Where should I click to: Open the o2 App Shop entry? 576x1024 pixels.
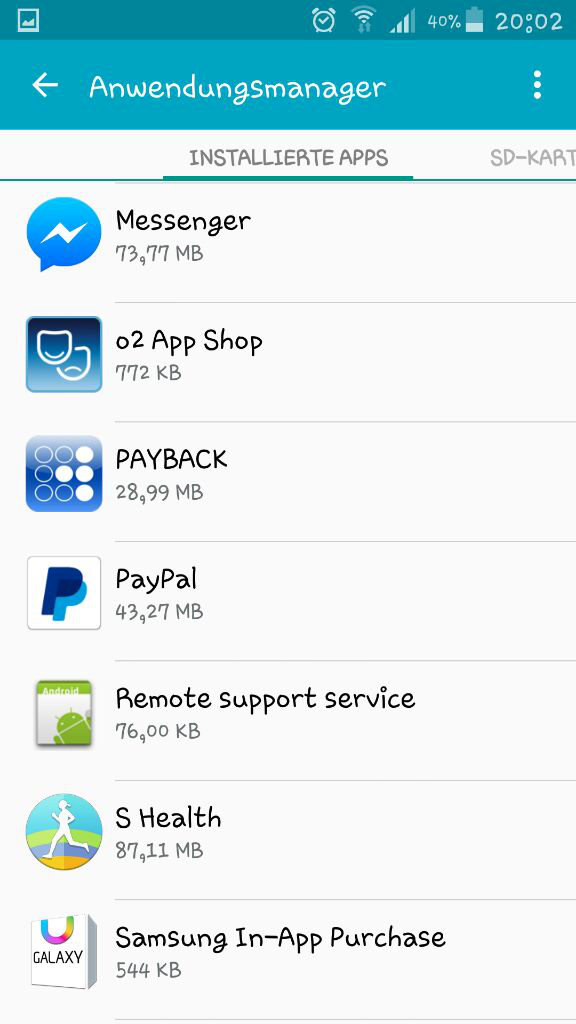click(288, 362)
